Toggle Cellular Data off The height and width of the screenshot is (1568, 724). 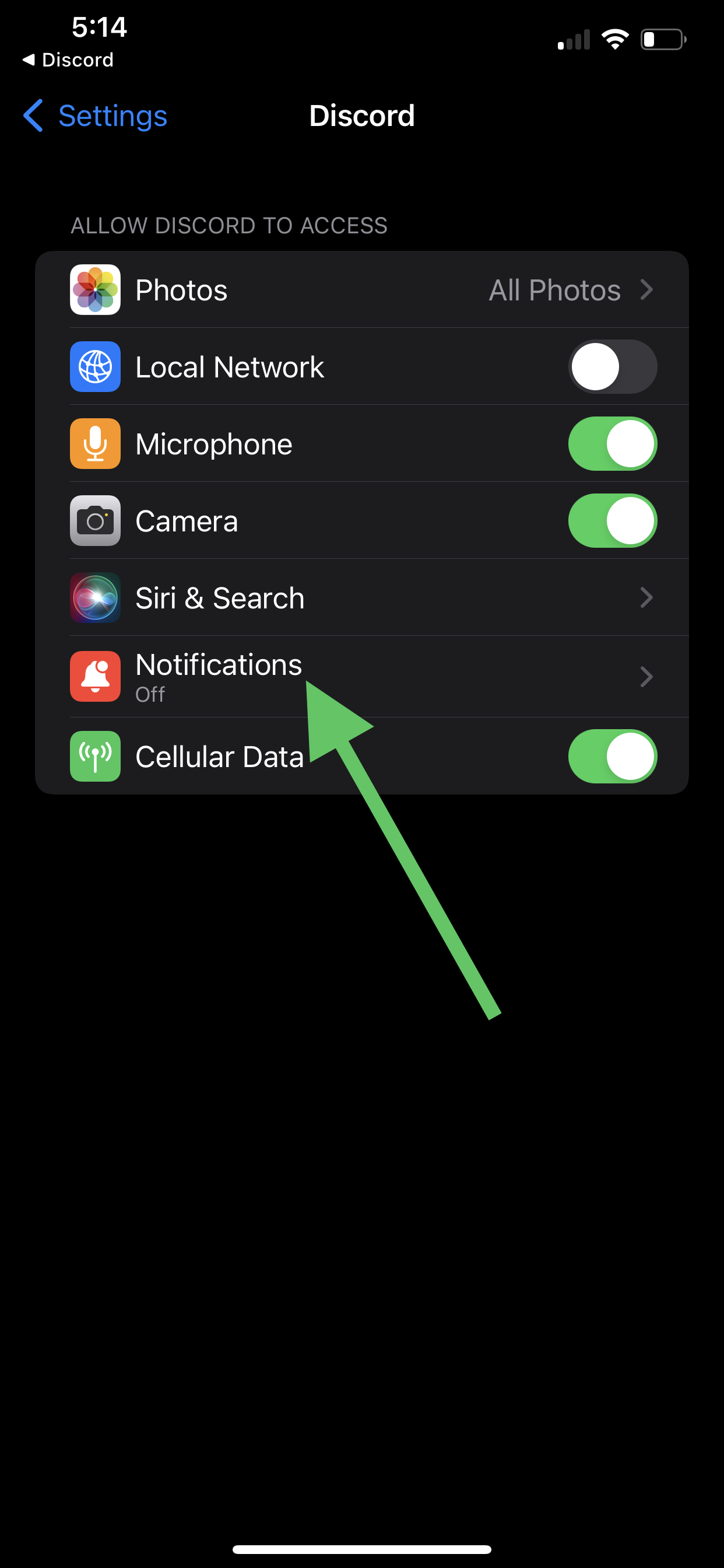(612, 757)
